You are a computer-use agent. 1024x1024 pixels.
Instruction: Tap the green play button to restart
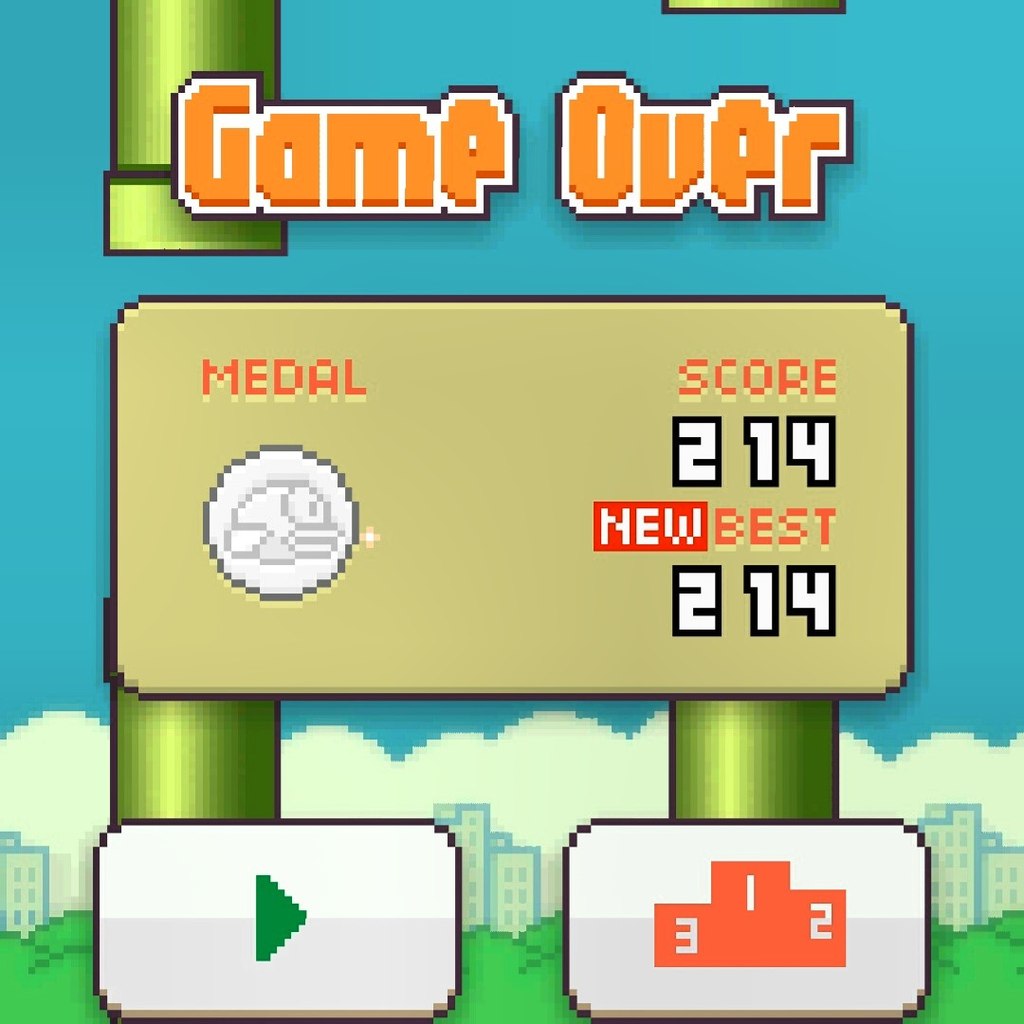point(277,917)
